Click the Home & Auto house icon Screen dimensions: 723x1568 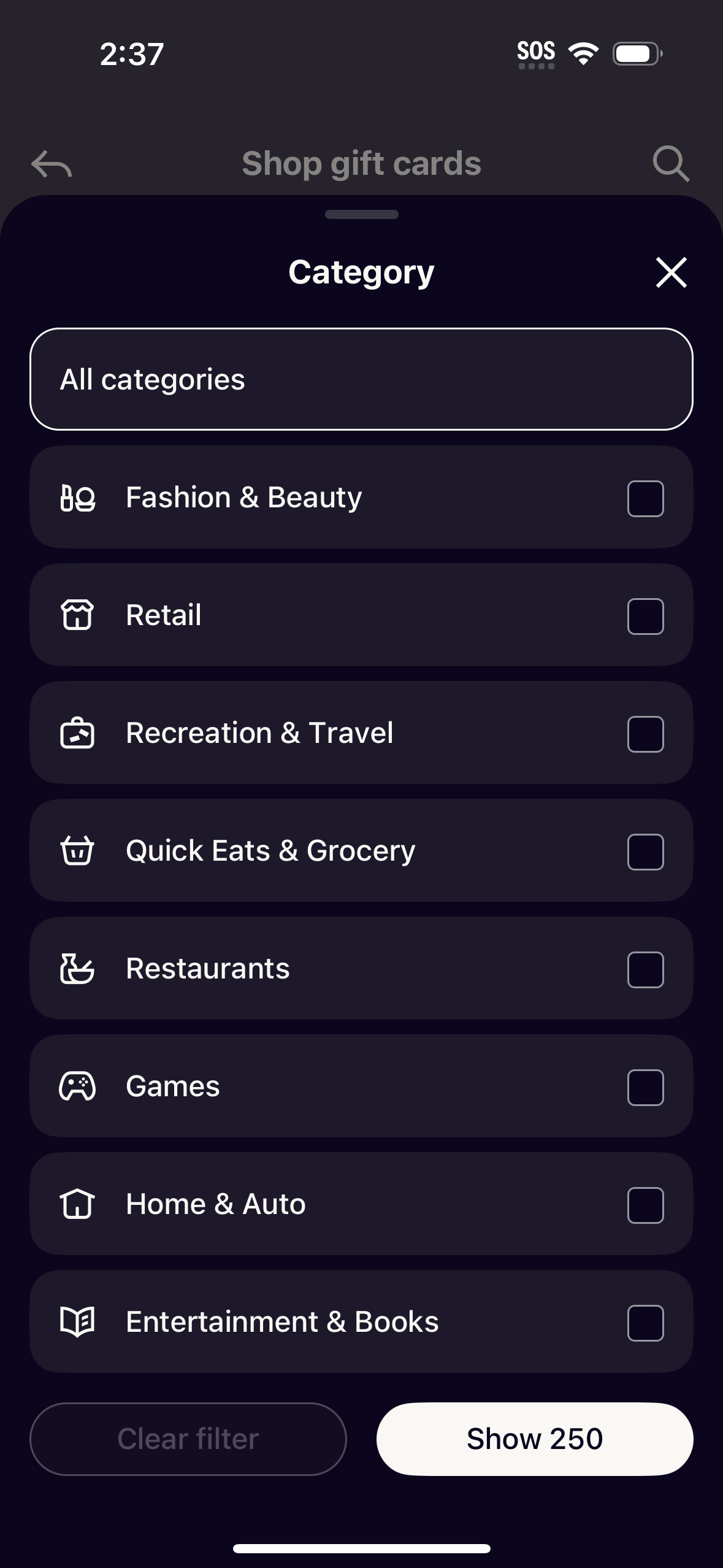point(78,1204)
